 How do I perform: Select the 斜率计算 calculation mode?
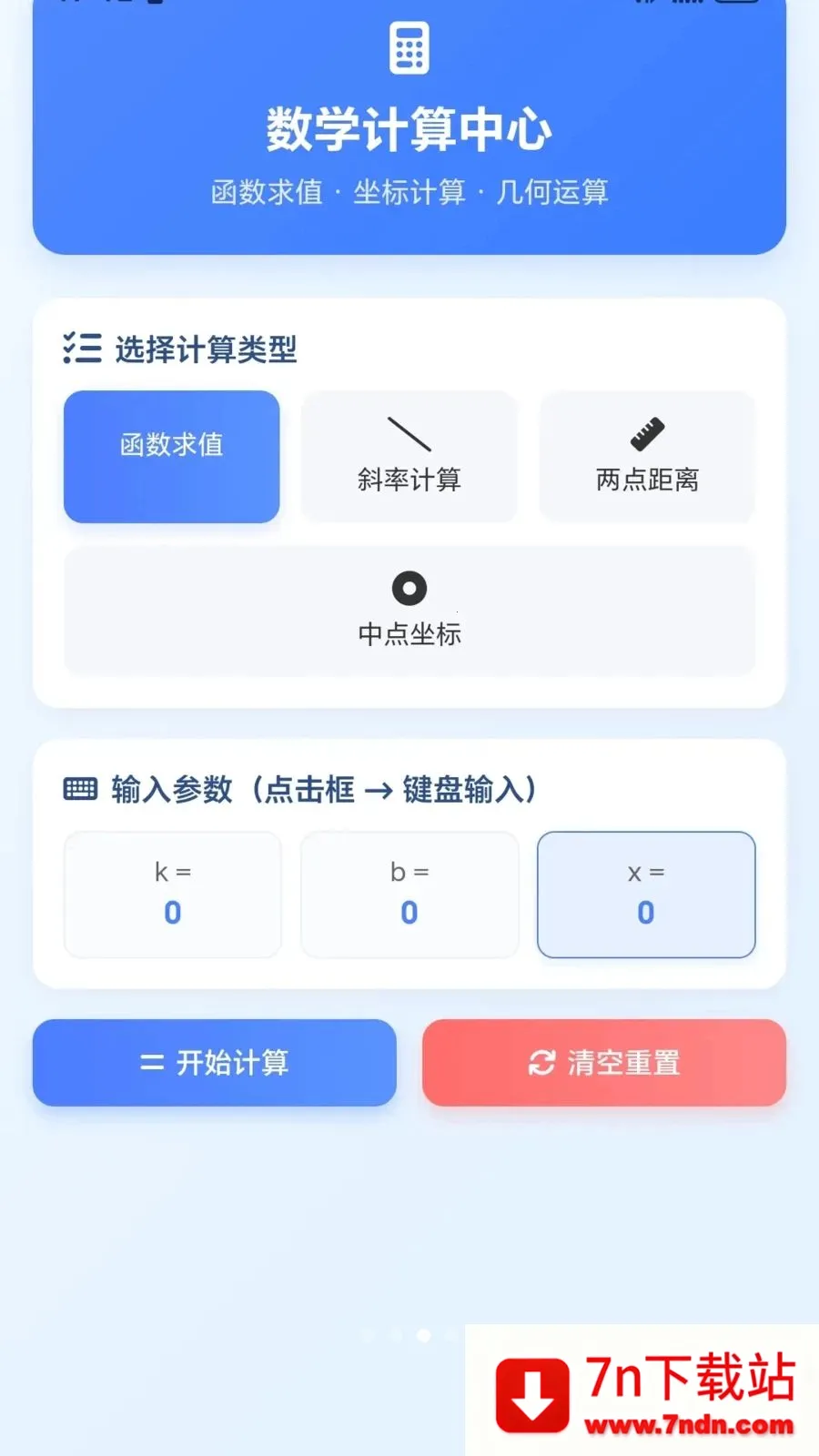pos(409,457)
